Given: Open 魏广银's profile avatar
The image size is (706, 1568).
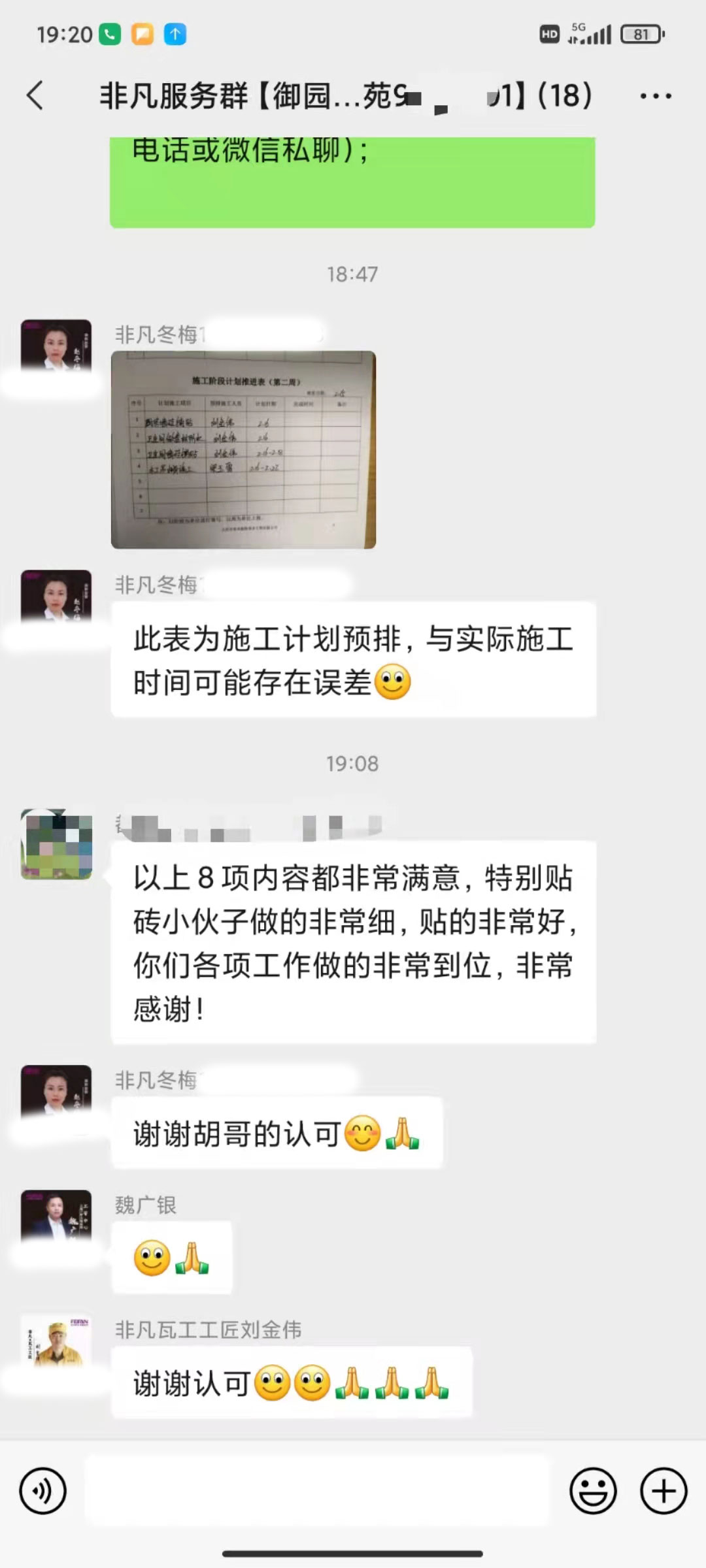Looking at the screenshot, I should tap(56, 1217).
